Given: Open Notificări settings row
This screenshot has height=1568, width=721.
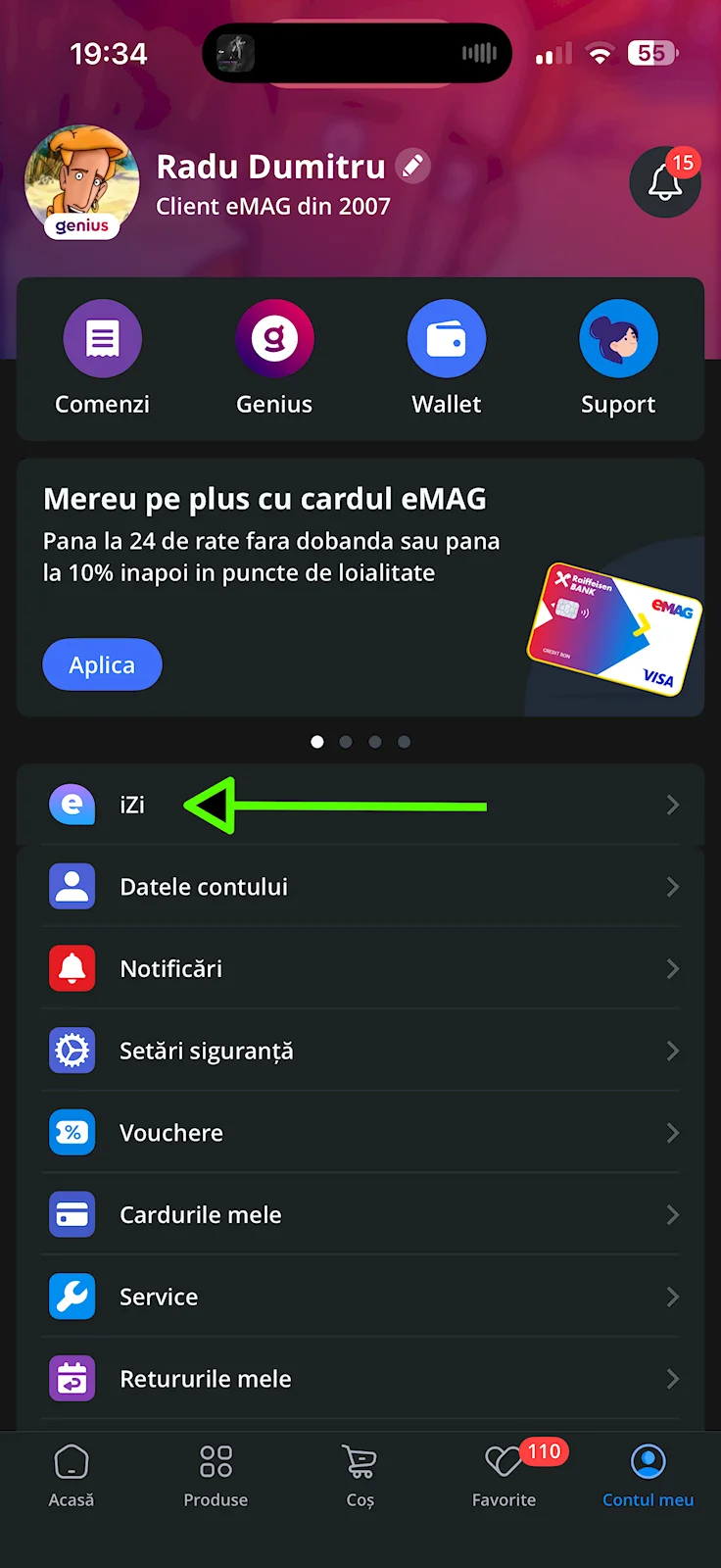Looking at the screenshot, I should click(360, 969).
